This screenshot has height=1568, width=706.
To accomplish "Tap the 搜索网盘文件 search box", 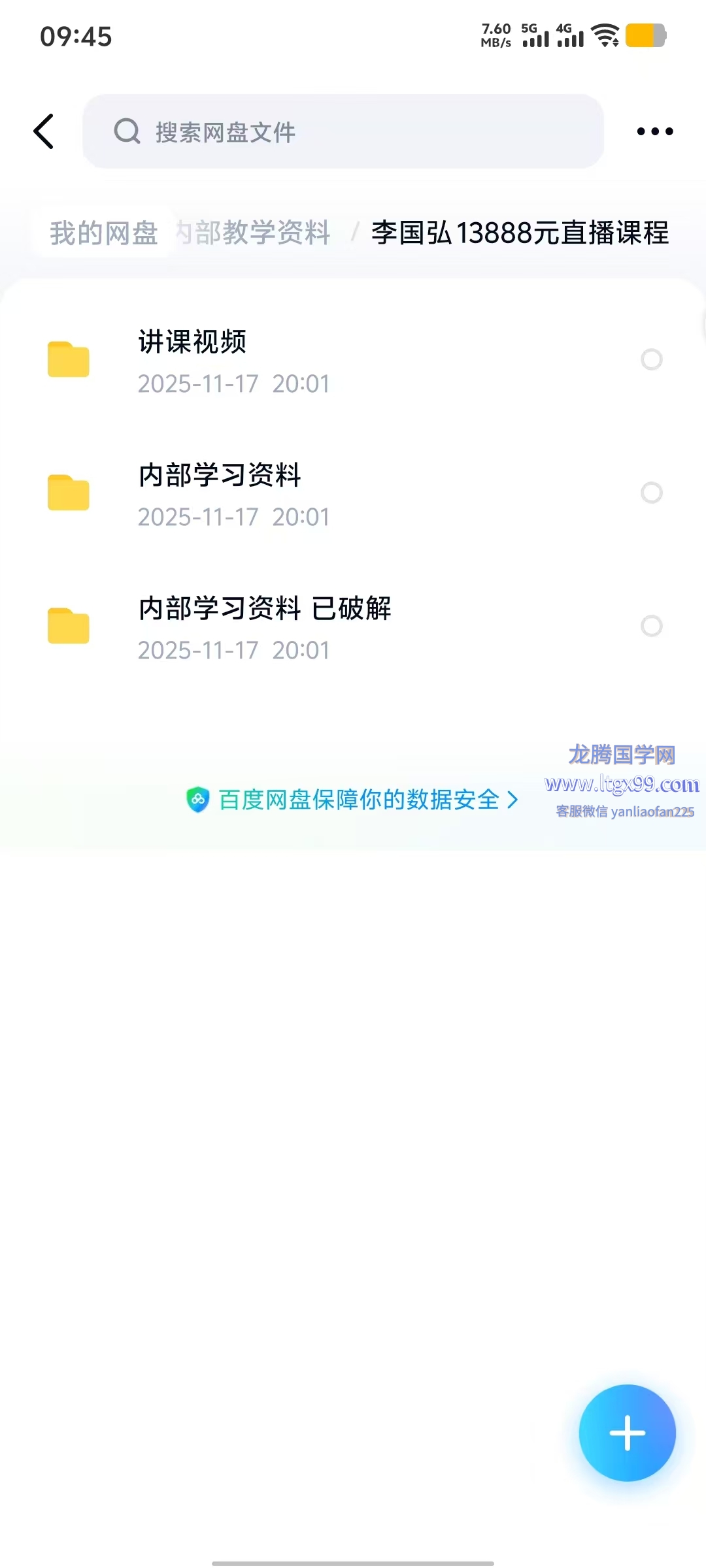I will point(343,131).
